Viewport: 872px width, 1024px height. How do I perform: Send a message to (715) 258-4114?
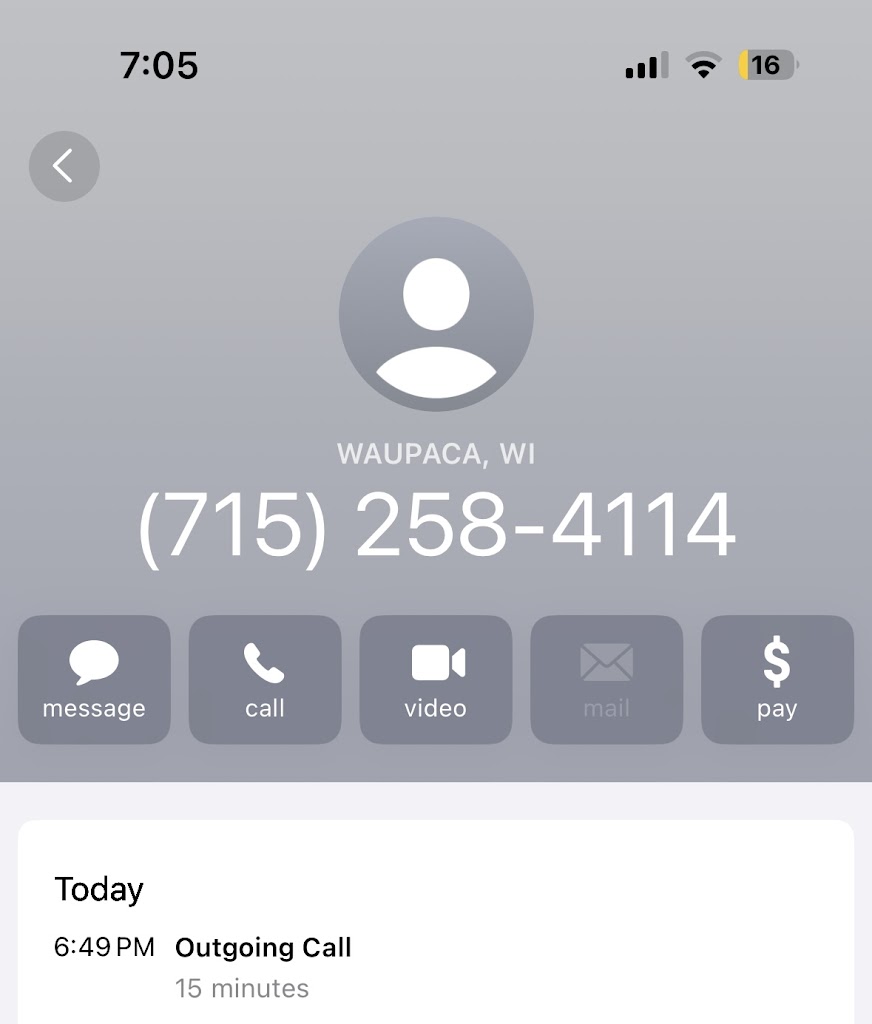tap(94, 680)
